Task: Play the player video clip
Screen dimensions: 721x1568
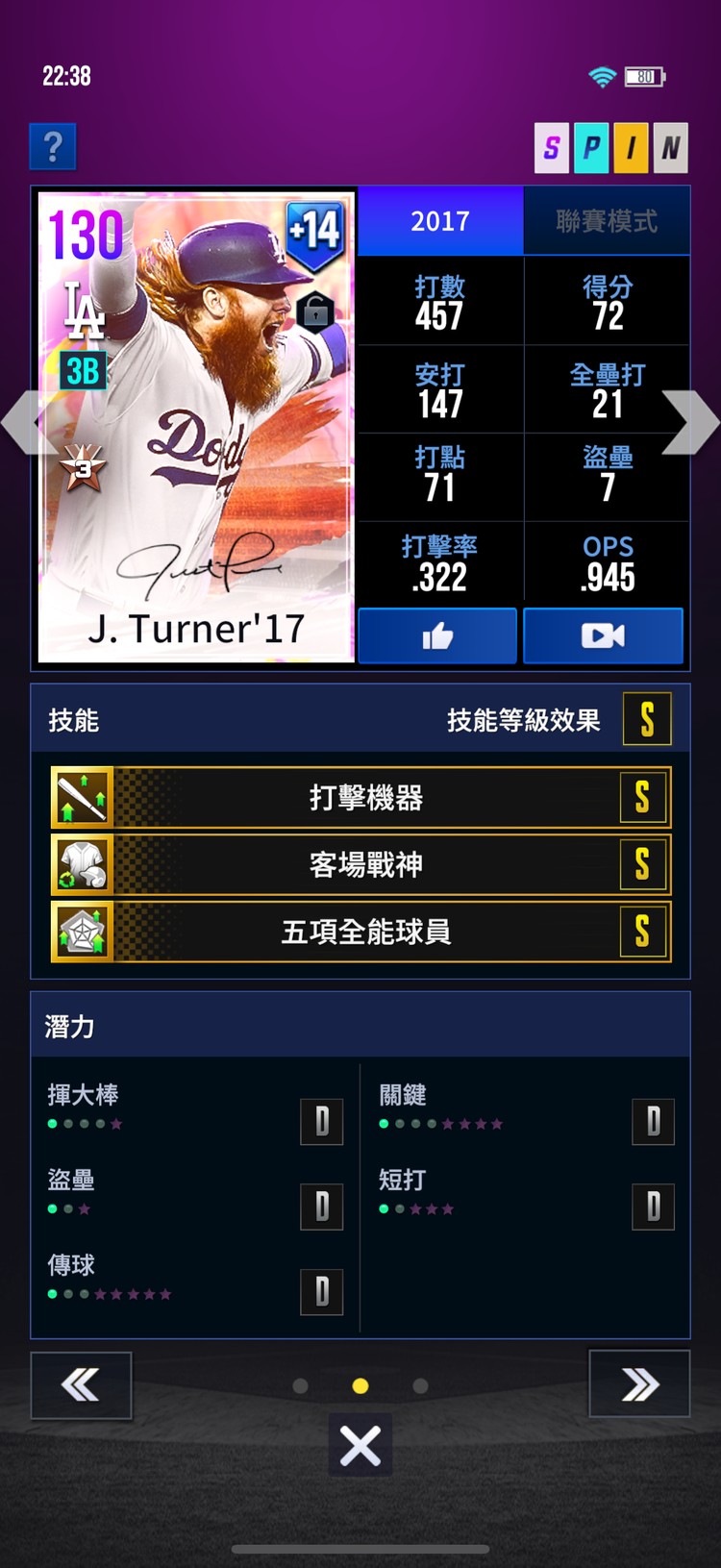Action: click(x=603, y=635)
